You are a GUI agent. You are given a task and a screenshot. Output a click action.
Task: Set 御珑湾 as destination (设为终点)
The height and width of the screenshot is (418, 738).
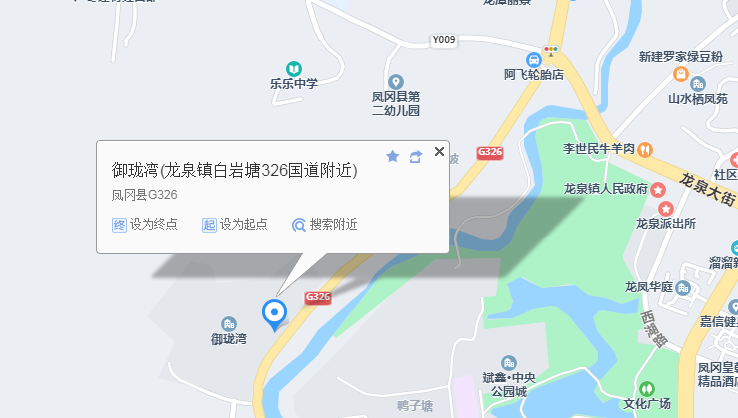[x=145, y=225]
